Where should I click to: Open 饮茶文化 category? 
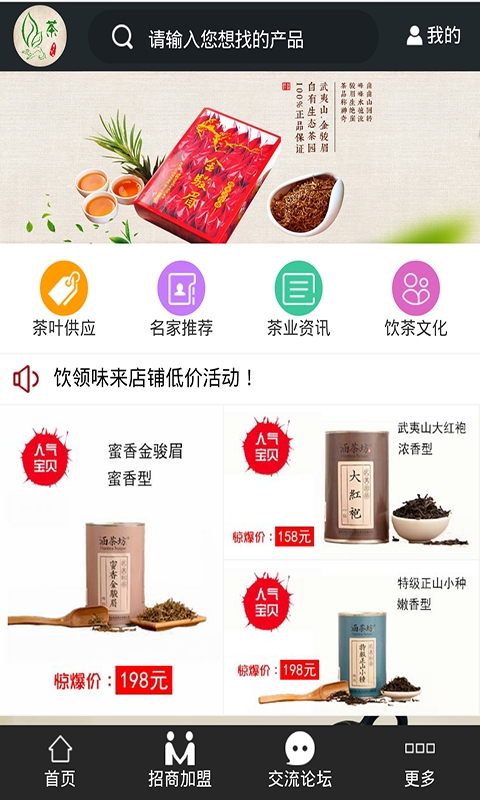point(416,299)
